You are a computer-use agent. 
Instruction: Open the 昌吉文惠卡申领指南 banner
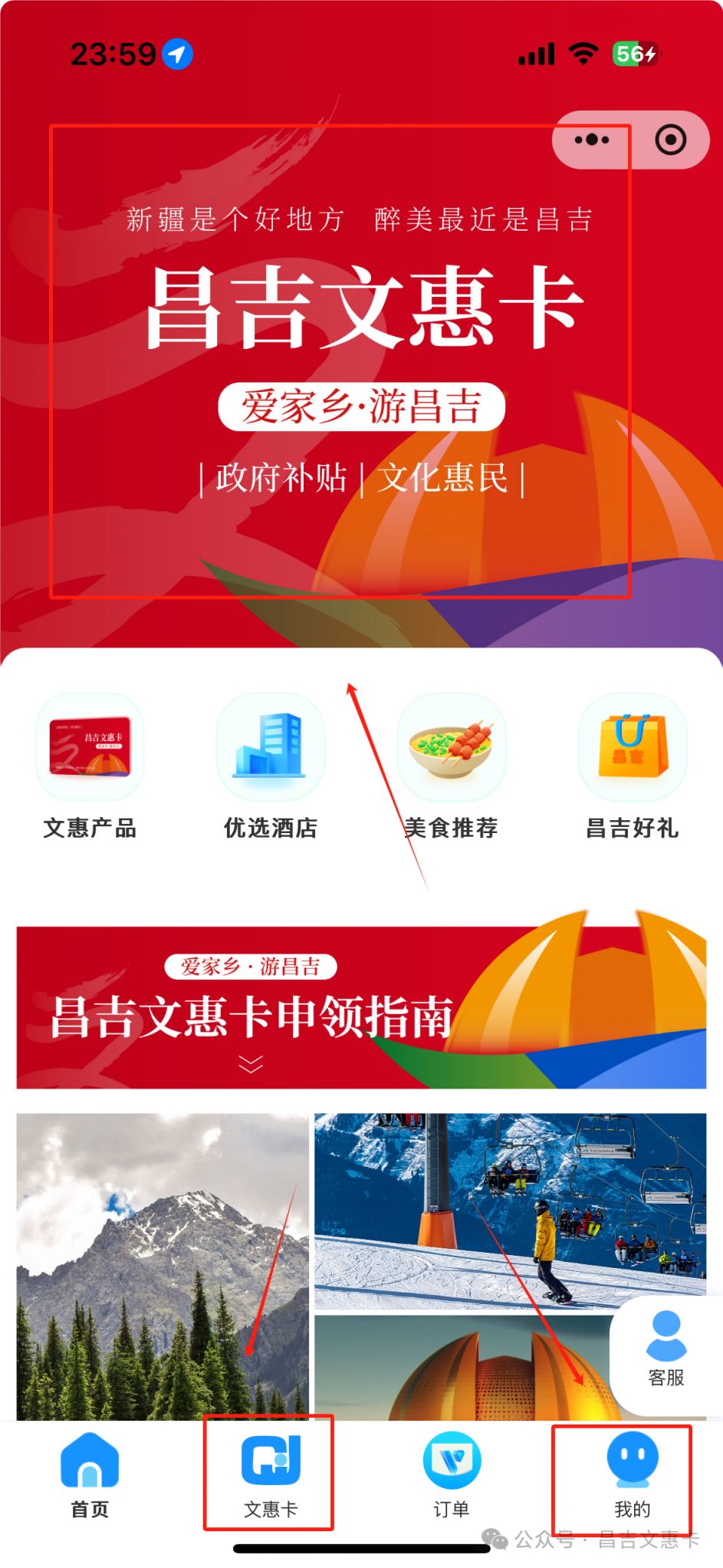pyautogui.click(x=360, y=1007)
